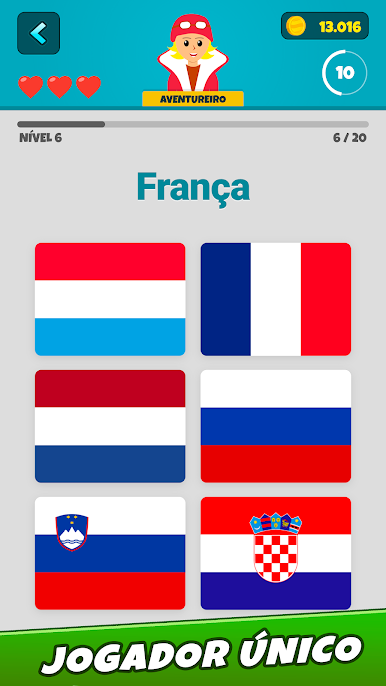Pick the Netherlands flag with dark red top

click(x=110, y=426)
